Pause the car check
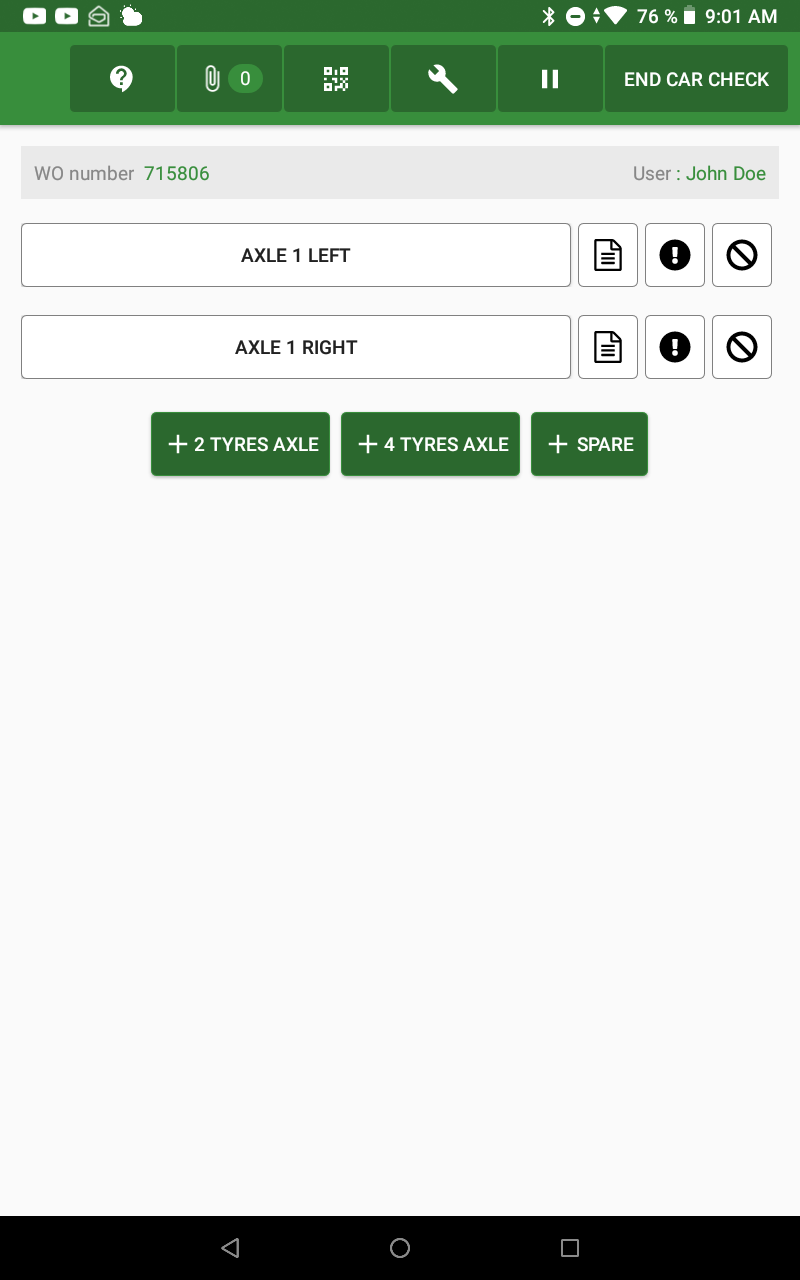Viewport: 800px width, 1280px height. click(x=550, y=79)
